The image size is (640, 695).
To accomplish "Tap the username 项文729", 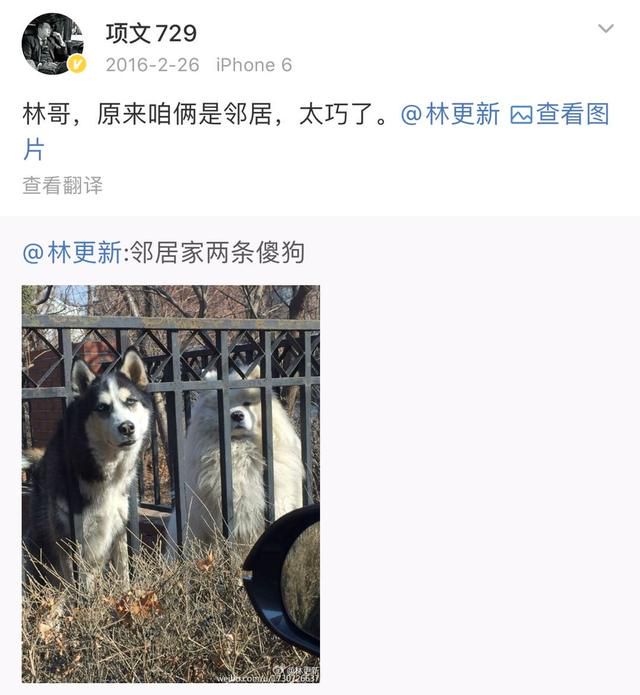I will pos(151,33).
